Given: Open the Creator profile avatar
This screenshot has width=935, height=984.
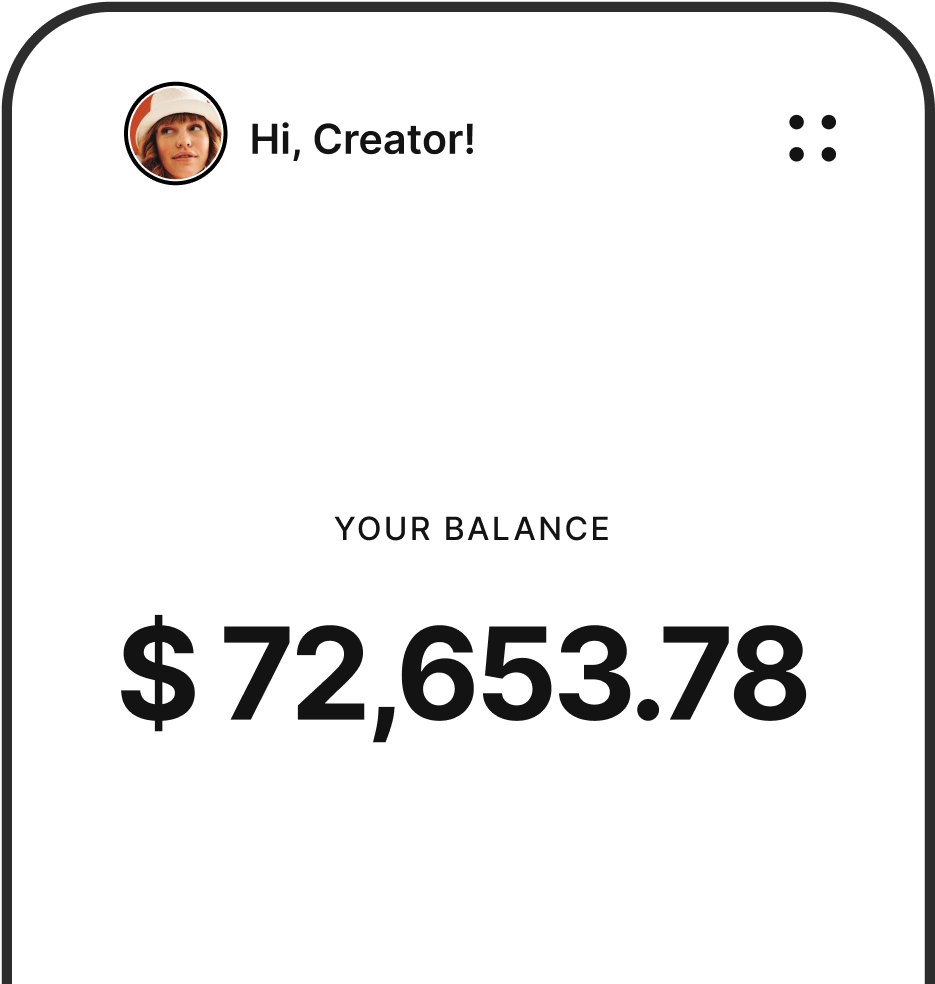Looking at the screenshot, I should (176, 133).
